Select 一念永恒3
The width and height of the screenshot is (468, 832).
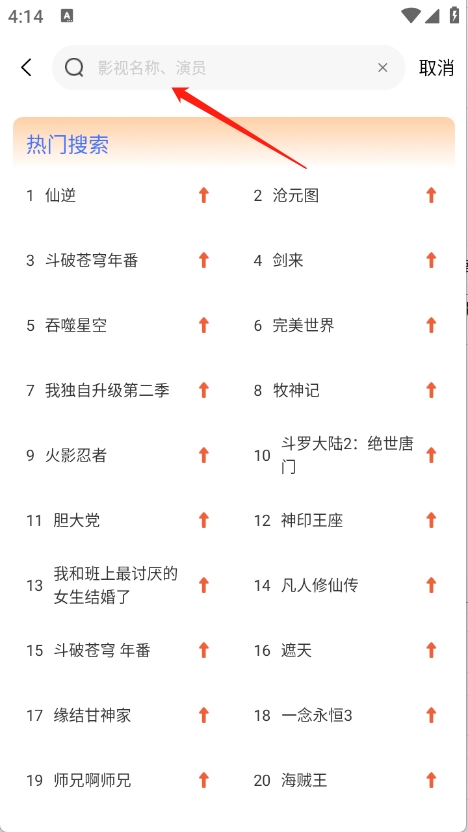316,715
